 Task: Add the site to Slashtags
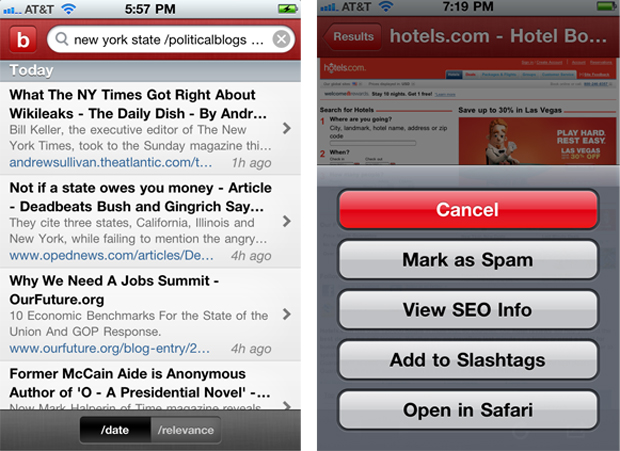pos(467,360)
